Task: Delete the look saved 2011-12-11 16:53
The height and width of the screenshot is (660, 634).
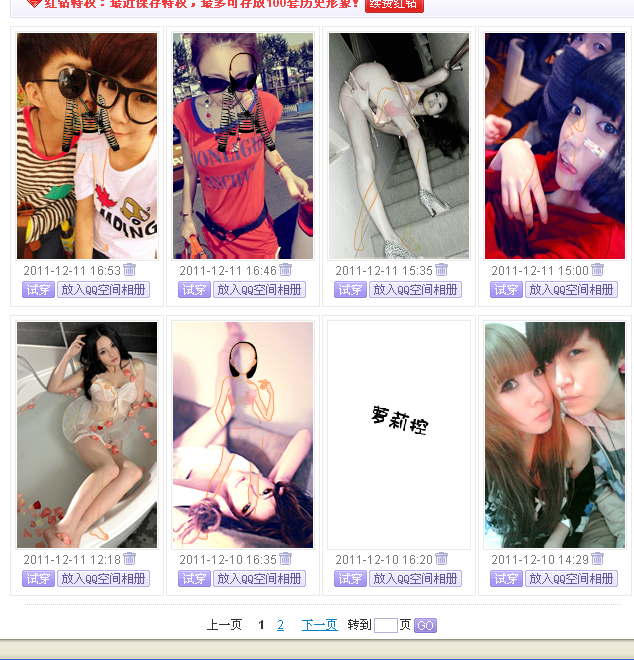Action: [129, 270]
